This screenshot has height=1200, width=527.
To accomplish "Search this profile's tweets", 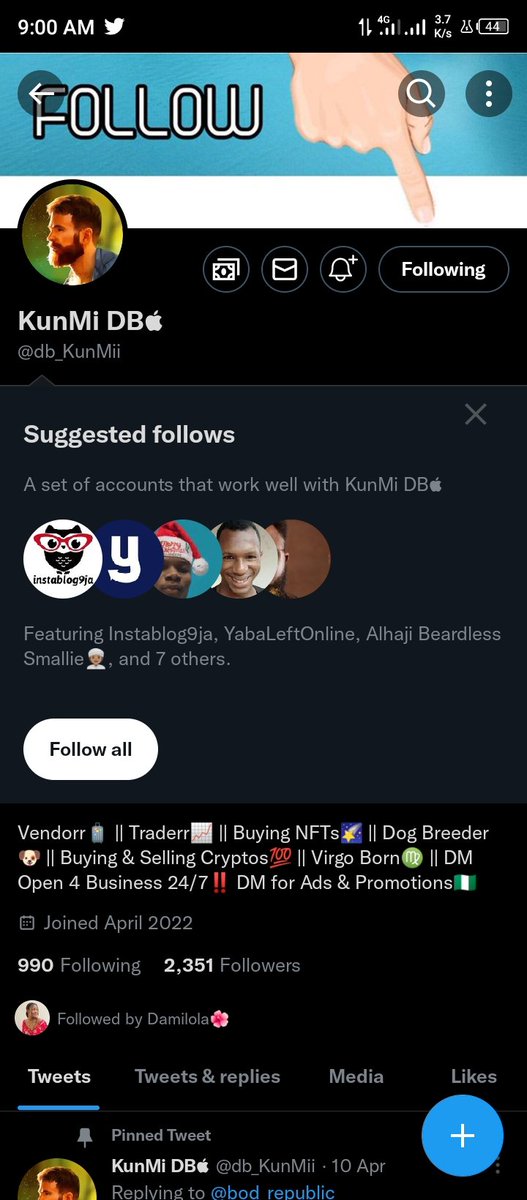I will click(x=421, y=95).
